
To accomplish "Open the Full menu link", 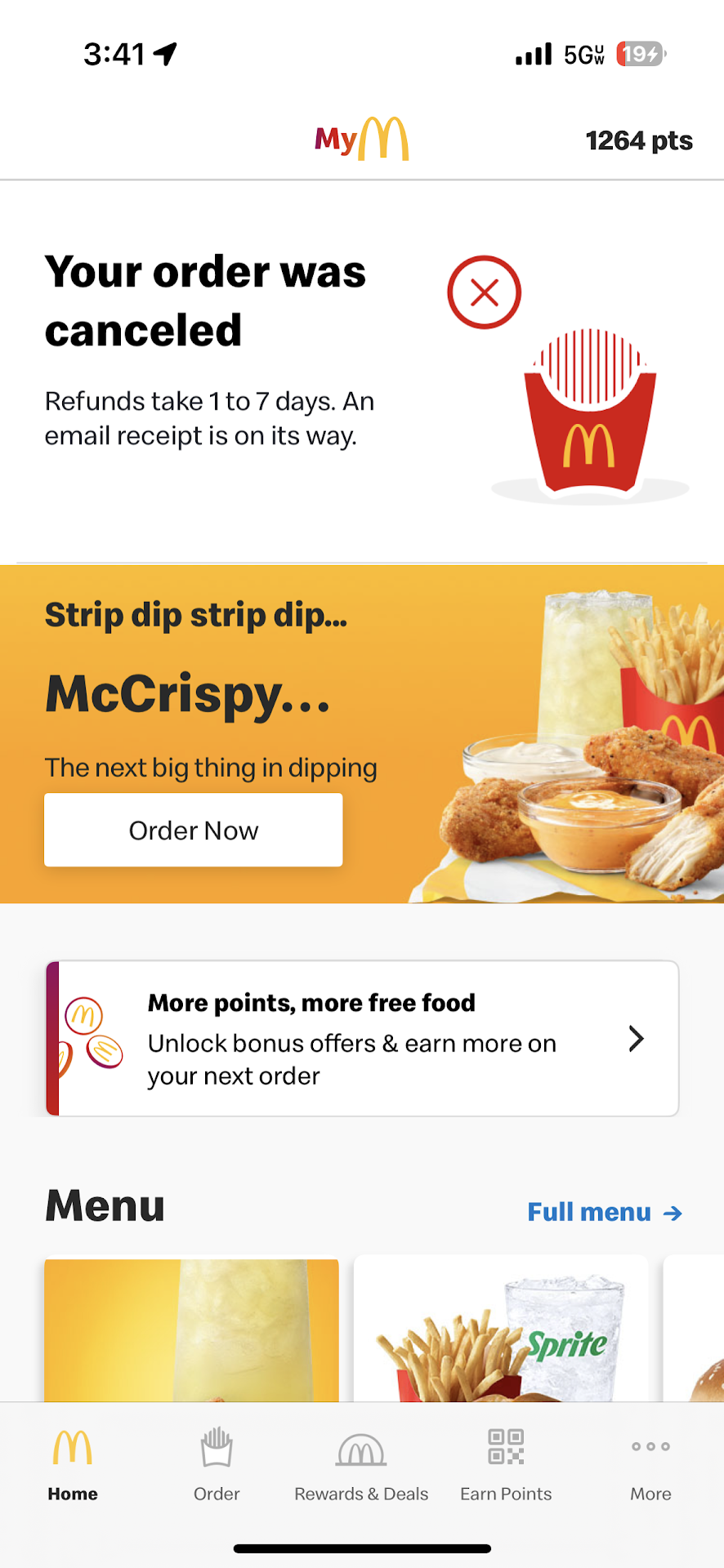I will pos(604,1212).
